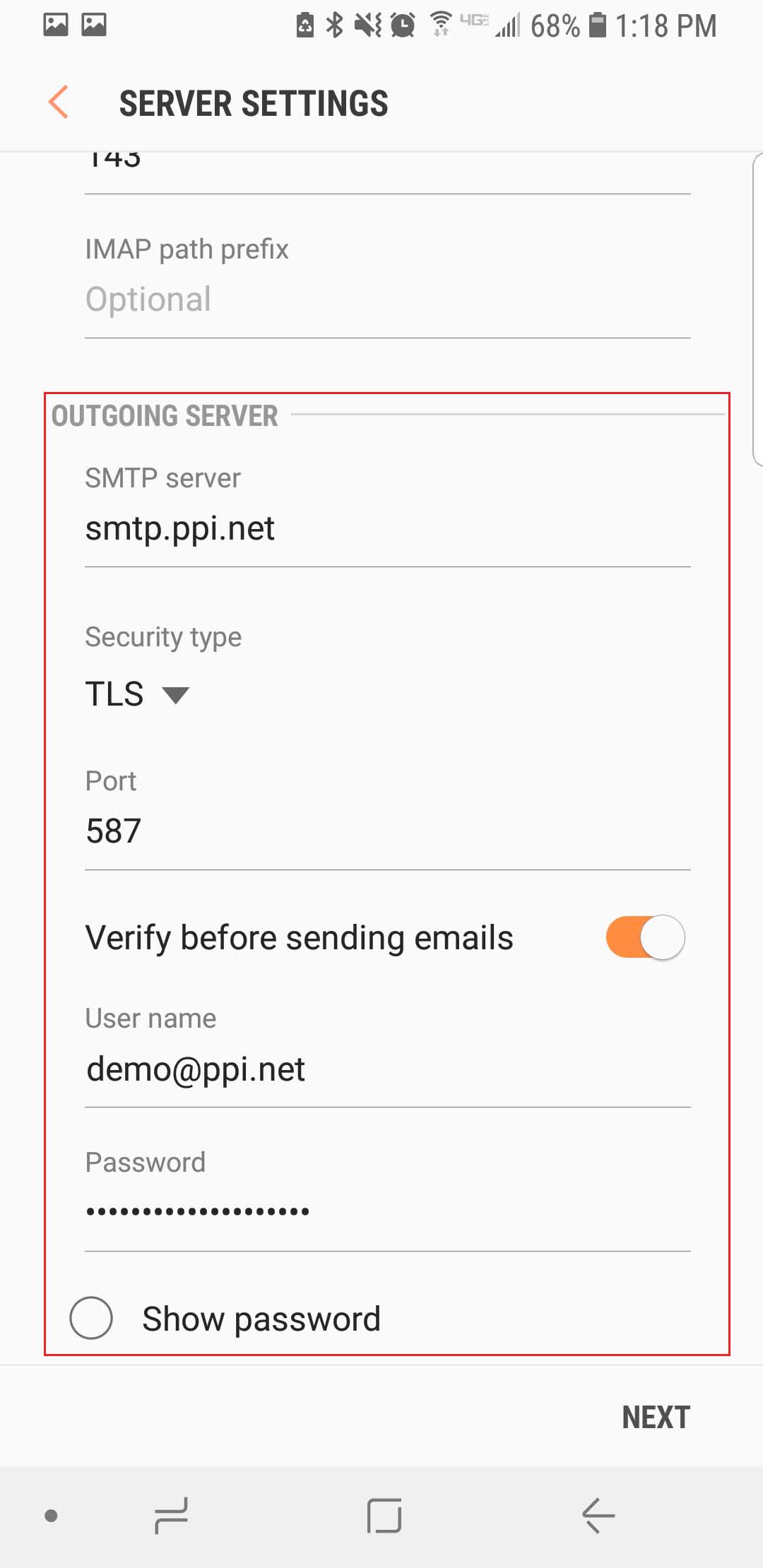The image size is (763, 1568).
Task: Edit the IMAP path prefix field
Action: point(387,299)
